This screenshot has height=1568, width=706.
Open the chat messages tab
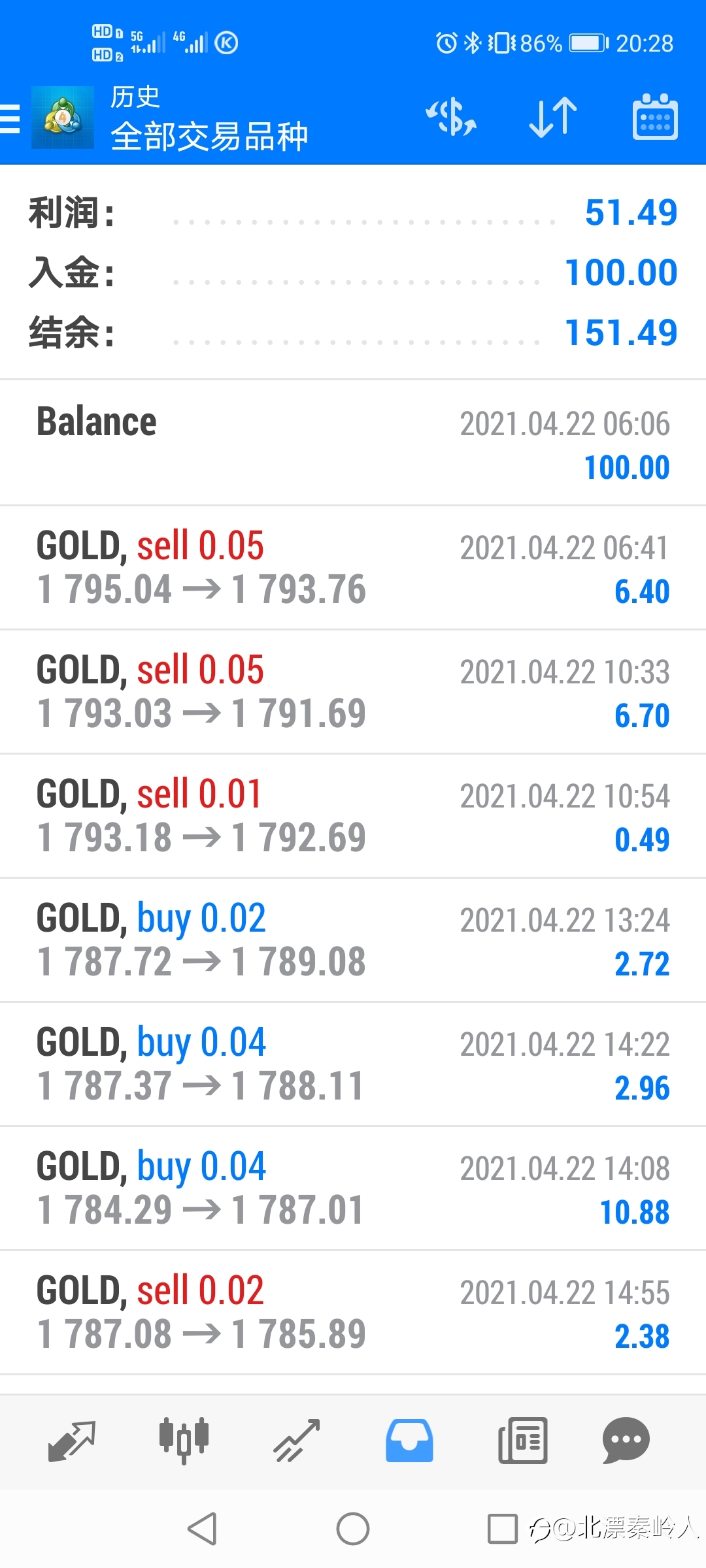(626, 1441)
